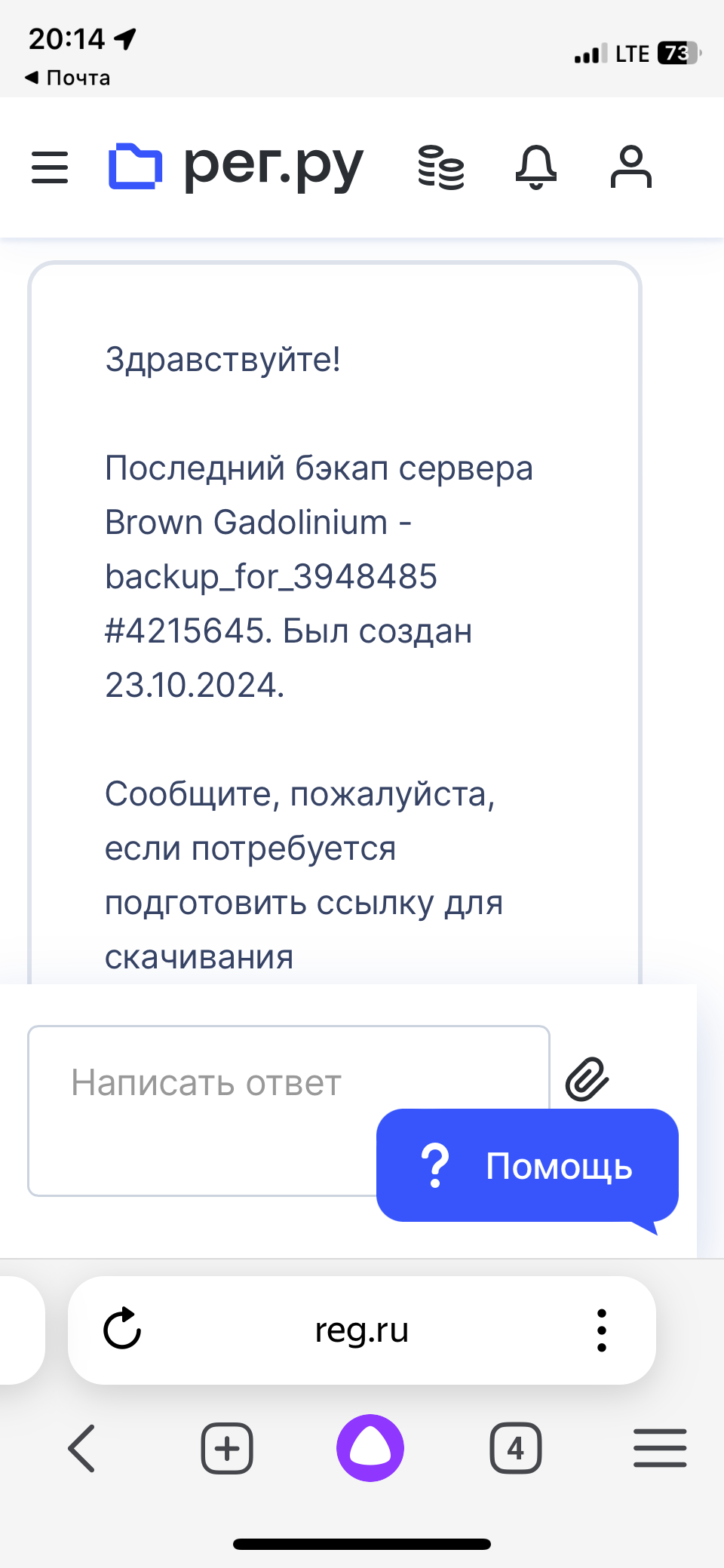The height and width of the screenshot is (1568, 724).
Task: Open the browser main menu
Action: coord(660,1448)
